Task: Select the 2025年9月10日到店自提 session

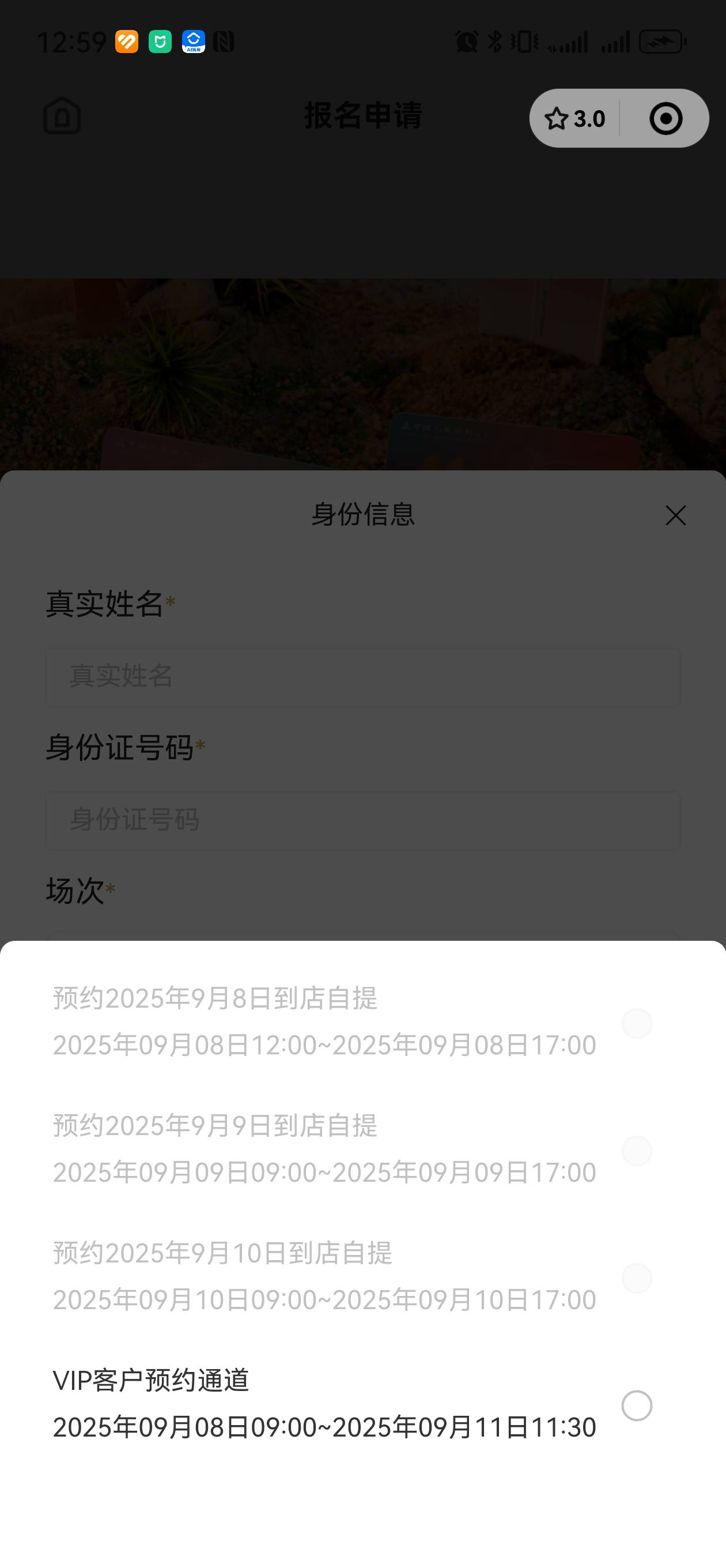Action: click(x=637, y=1277)
